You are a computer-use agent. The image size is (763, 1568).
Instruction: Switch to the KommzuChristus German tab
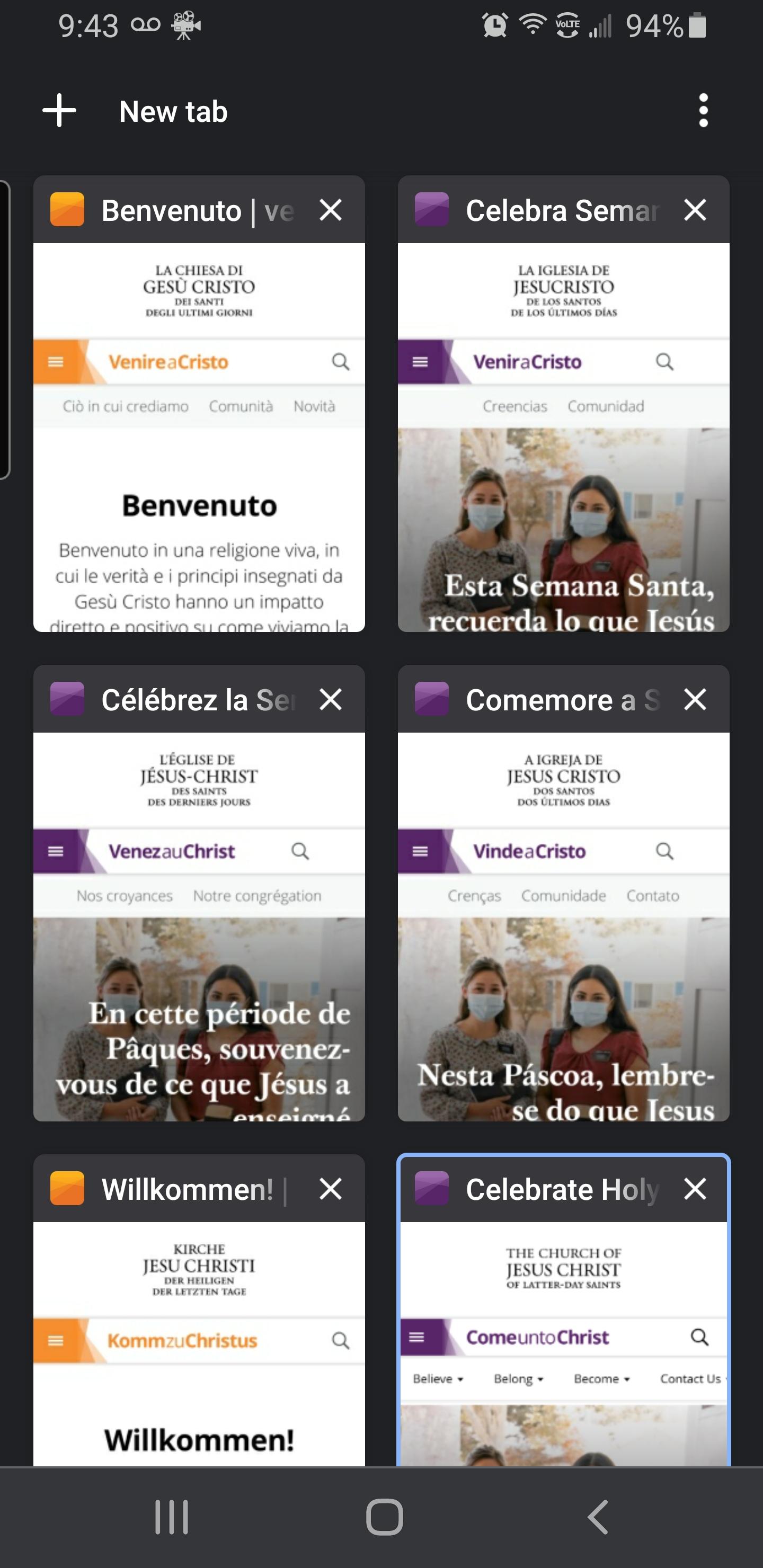(x=199, y=1343)
